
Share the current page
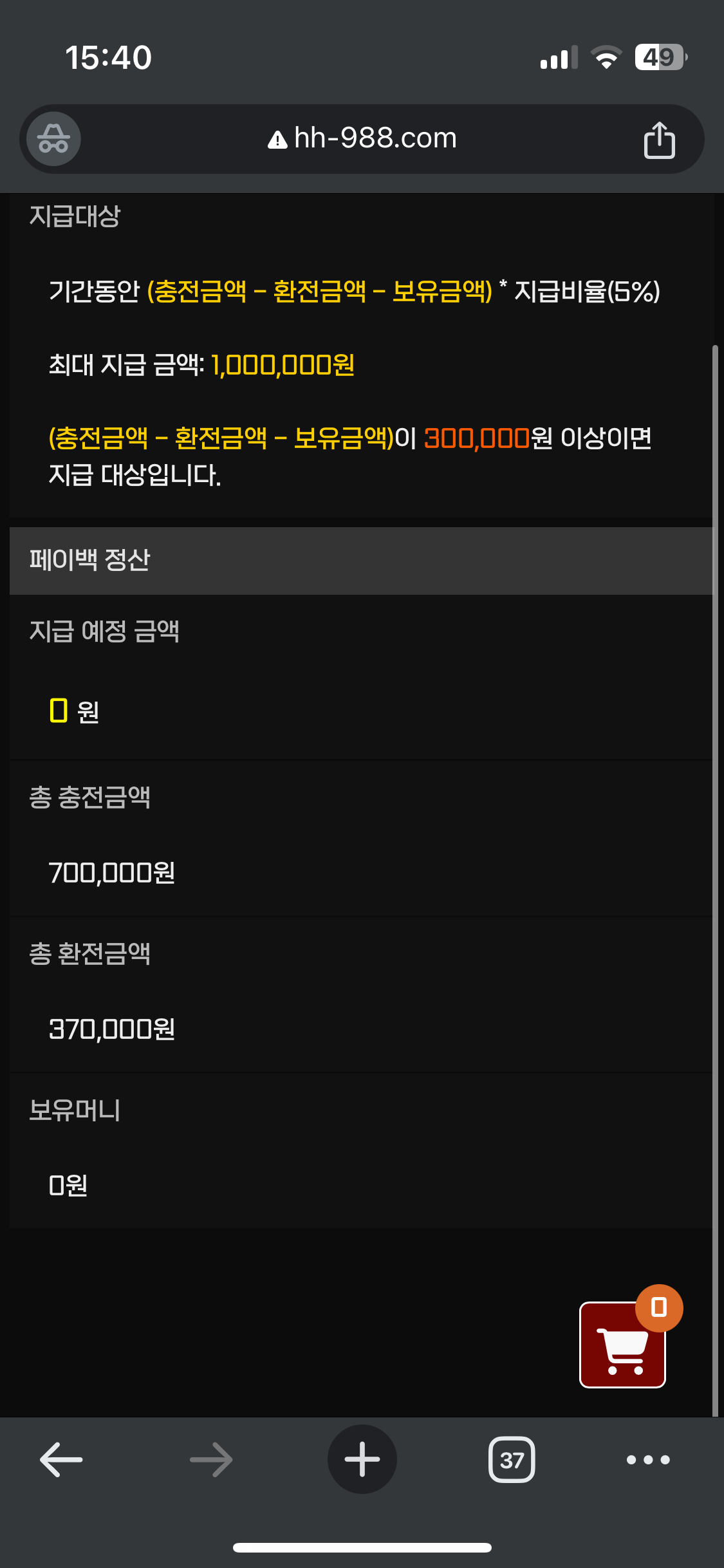pyautogui.click(x=659, y=140)
